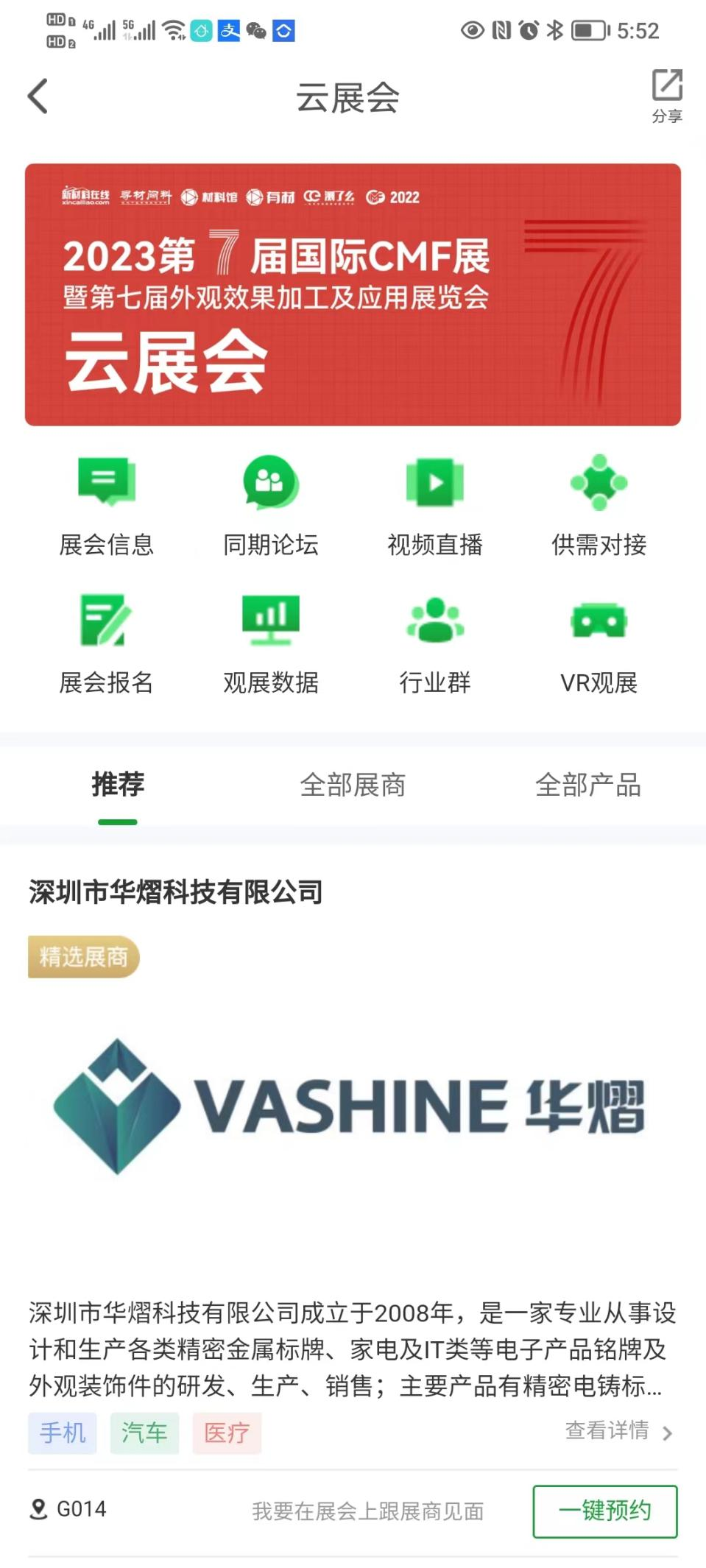Select the 手机 tag
Screen dimensions: 706x1568
pos(63,1433)
